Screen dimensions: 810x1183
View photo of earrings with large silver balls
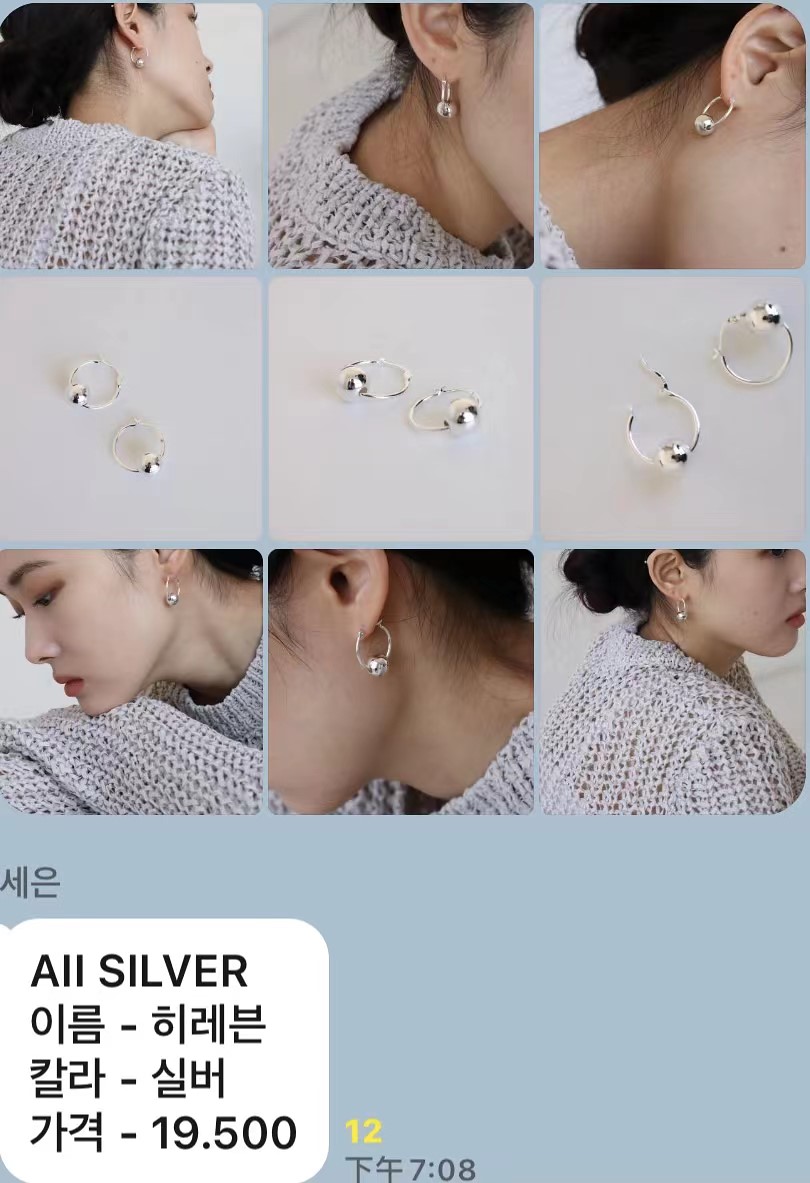tap(400, 408)
